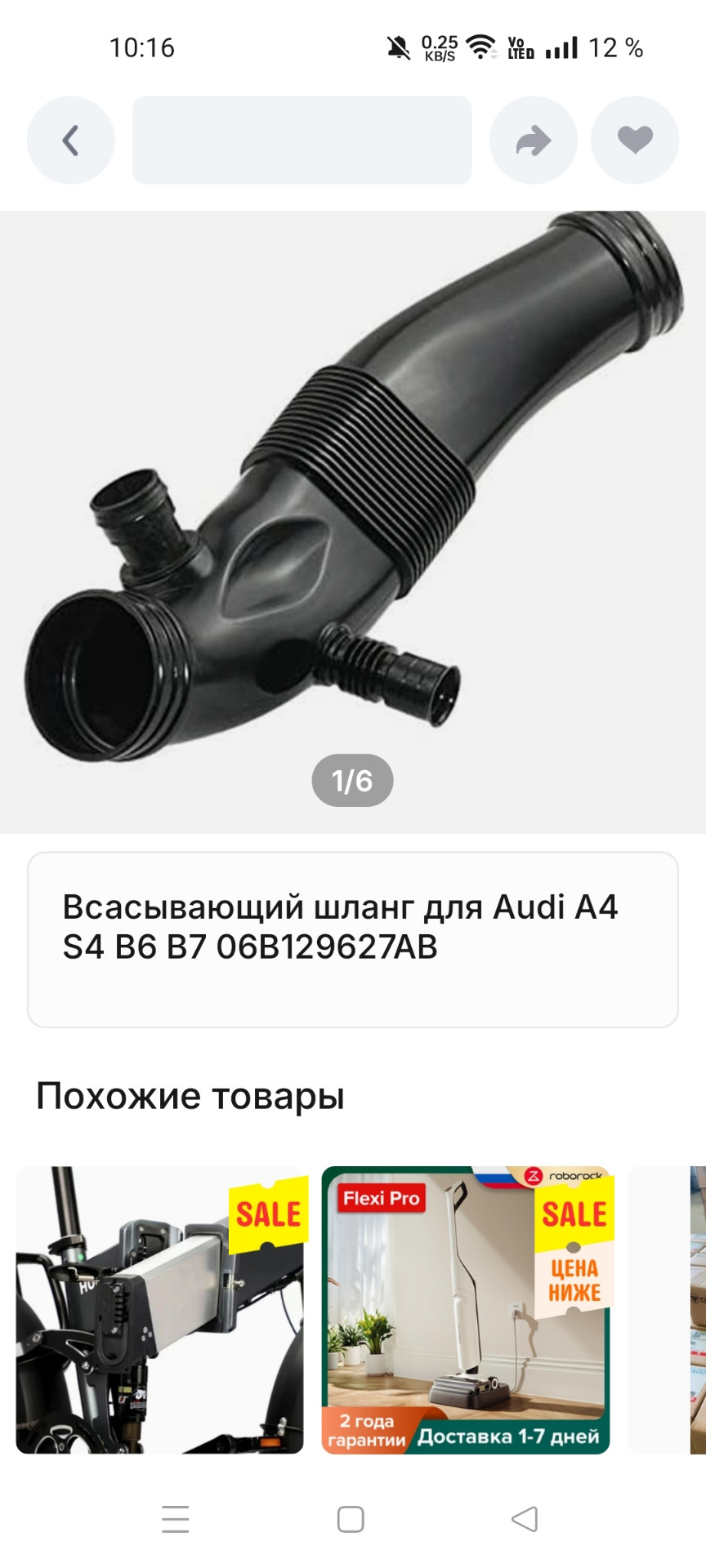Open the Roborock Flexi Pro product card
The width and height of the screenshot is (706, 1568).
(466, 1307)
